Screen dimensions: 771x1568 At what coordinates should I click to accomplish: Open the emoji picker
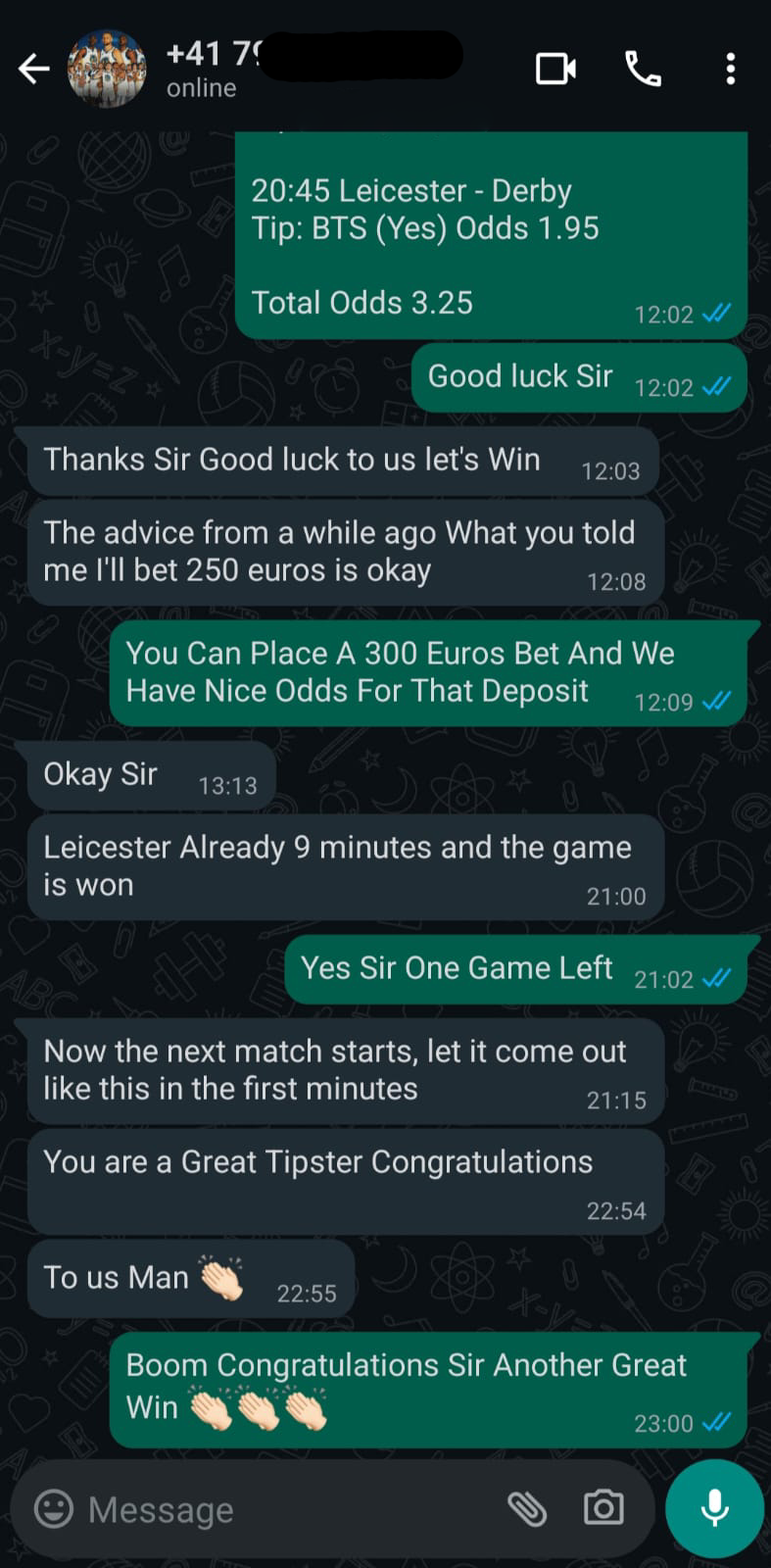click(54, 1508)
